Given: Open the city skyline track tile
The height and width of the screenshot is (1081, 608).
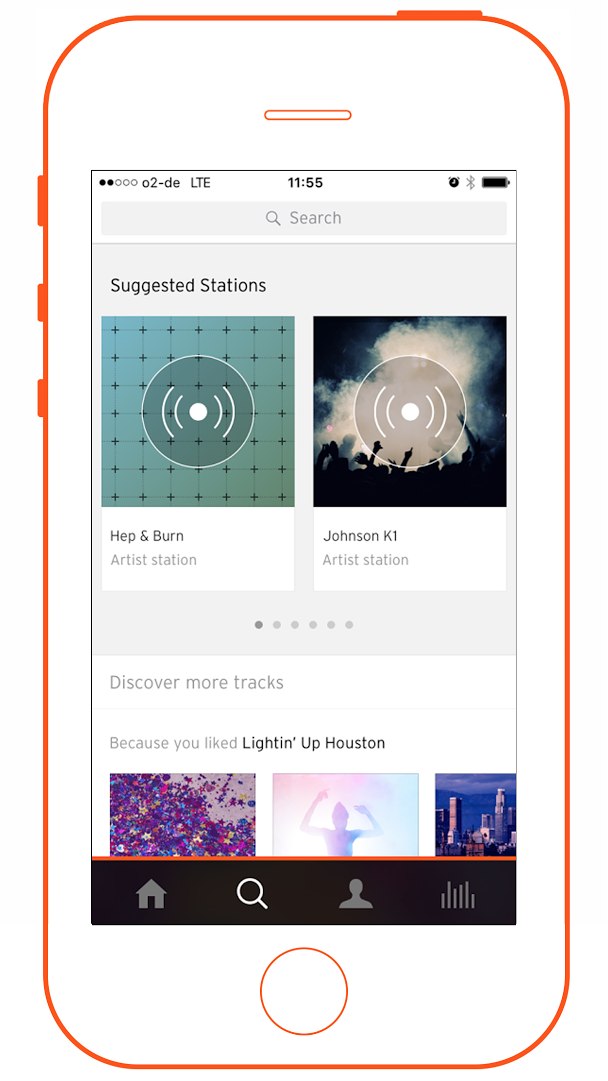Looking at the screenshot, I should tap(476, 814).
